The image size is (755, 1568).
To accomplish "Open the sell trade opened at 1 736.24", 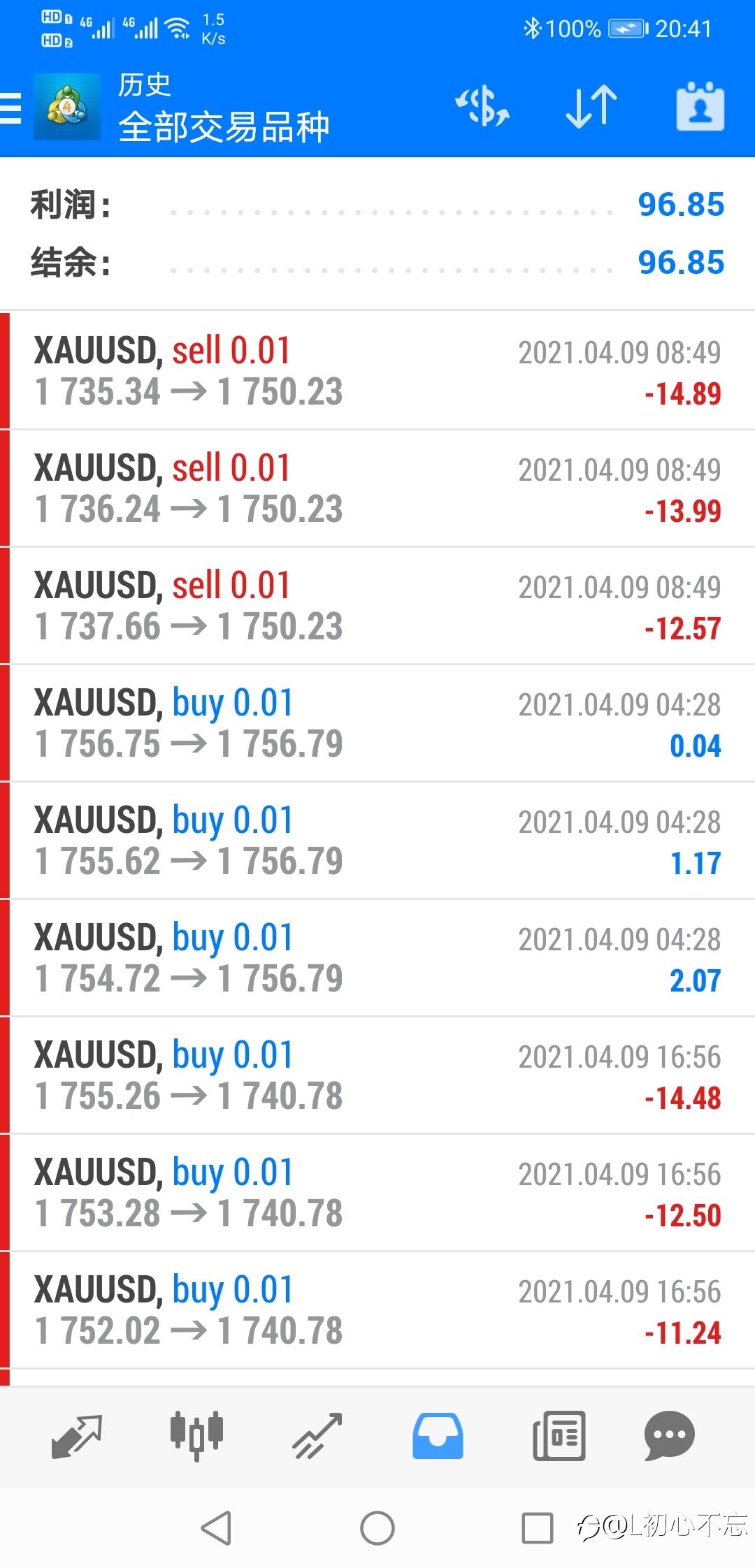I will [377, 488].
